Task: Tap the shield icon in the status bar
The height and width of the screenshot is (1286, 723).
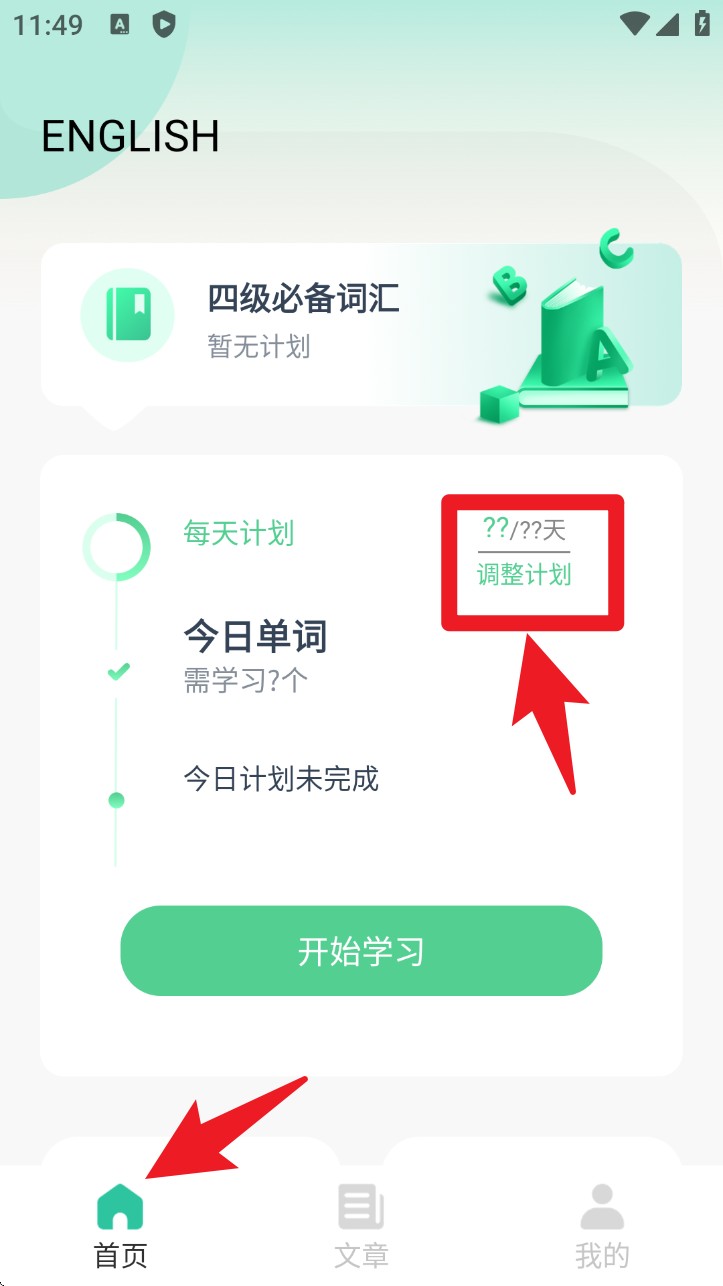Action: [163, 25]
